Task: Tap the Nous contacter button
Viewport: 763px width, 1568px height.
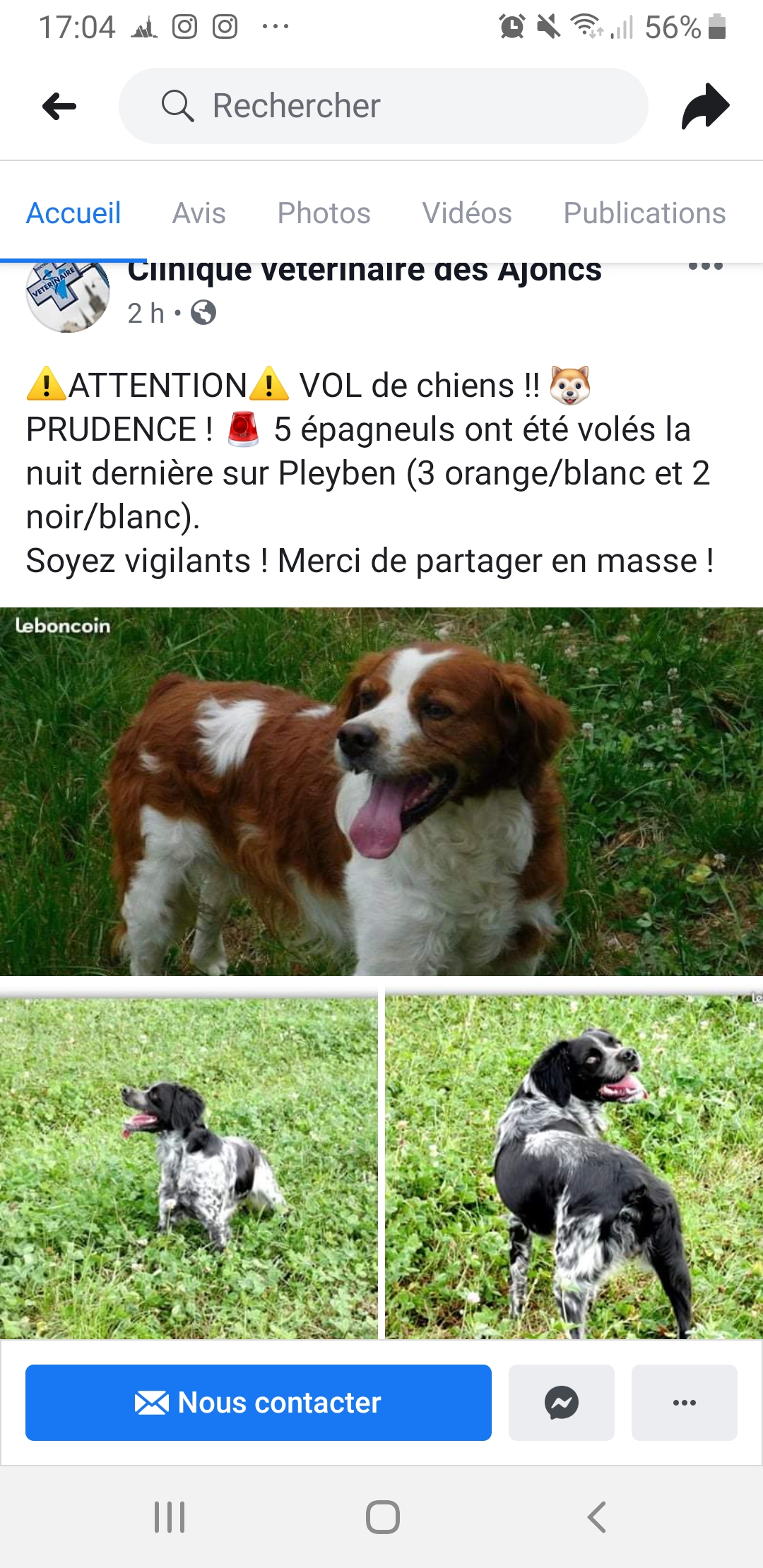Action: pos(259,1403)
